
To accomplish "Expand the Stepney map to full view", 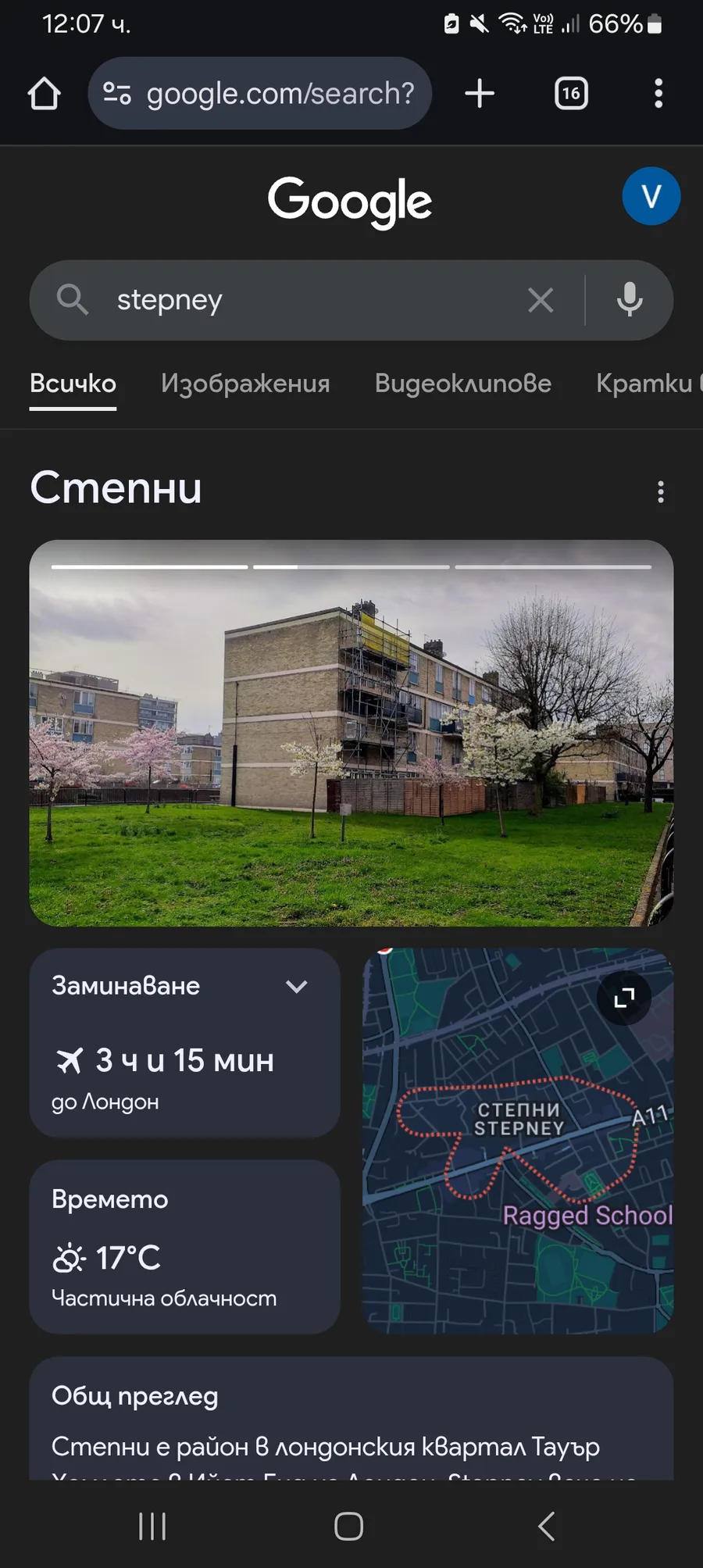I will pos(624,998).
